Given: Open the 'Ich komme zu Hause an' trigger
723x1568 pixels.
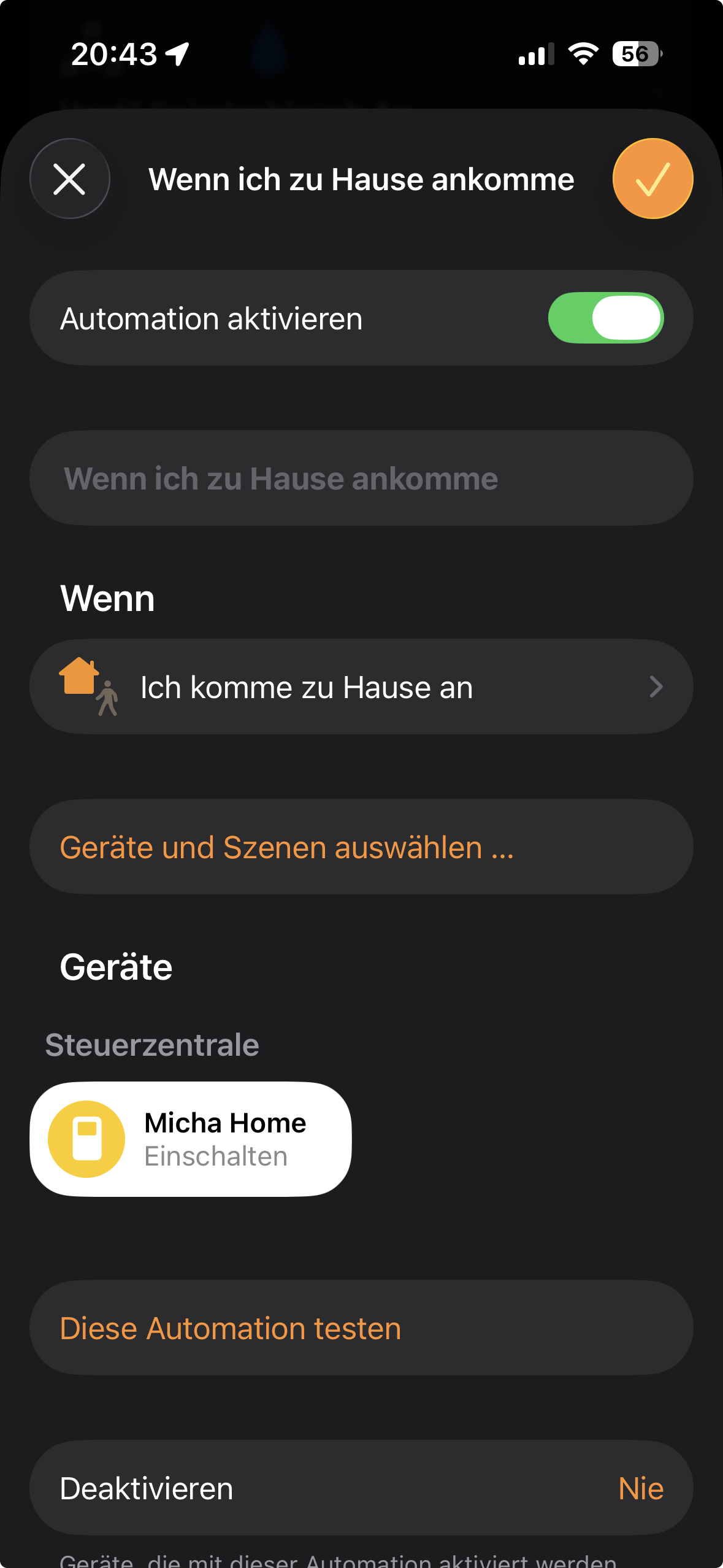Looking at the screenshot, I should tap(361, 687).
